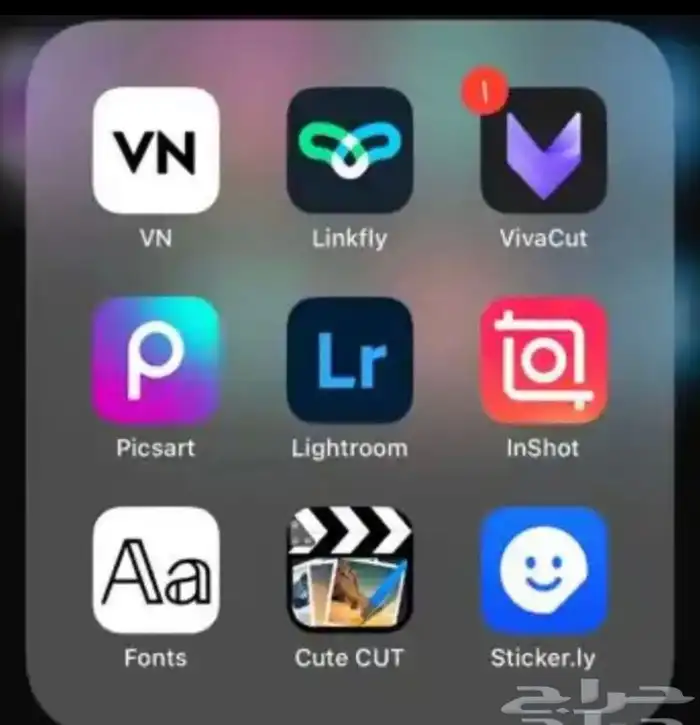Launch the Cute CUT app
700x725 pixels.
tap(349, 570)
